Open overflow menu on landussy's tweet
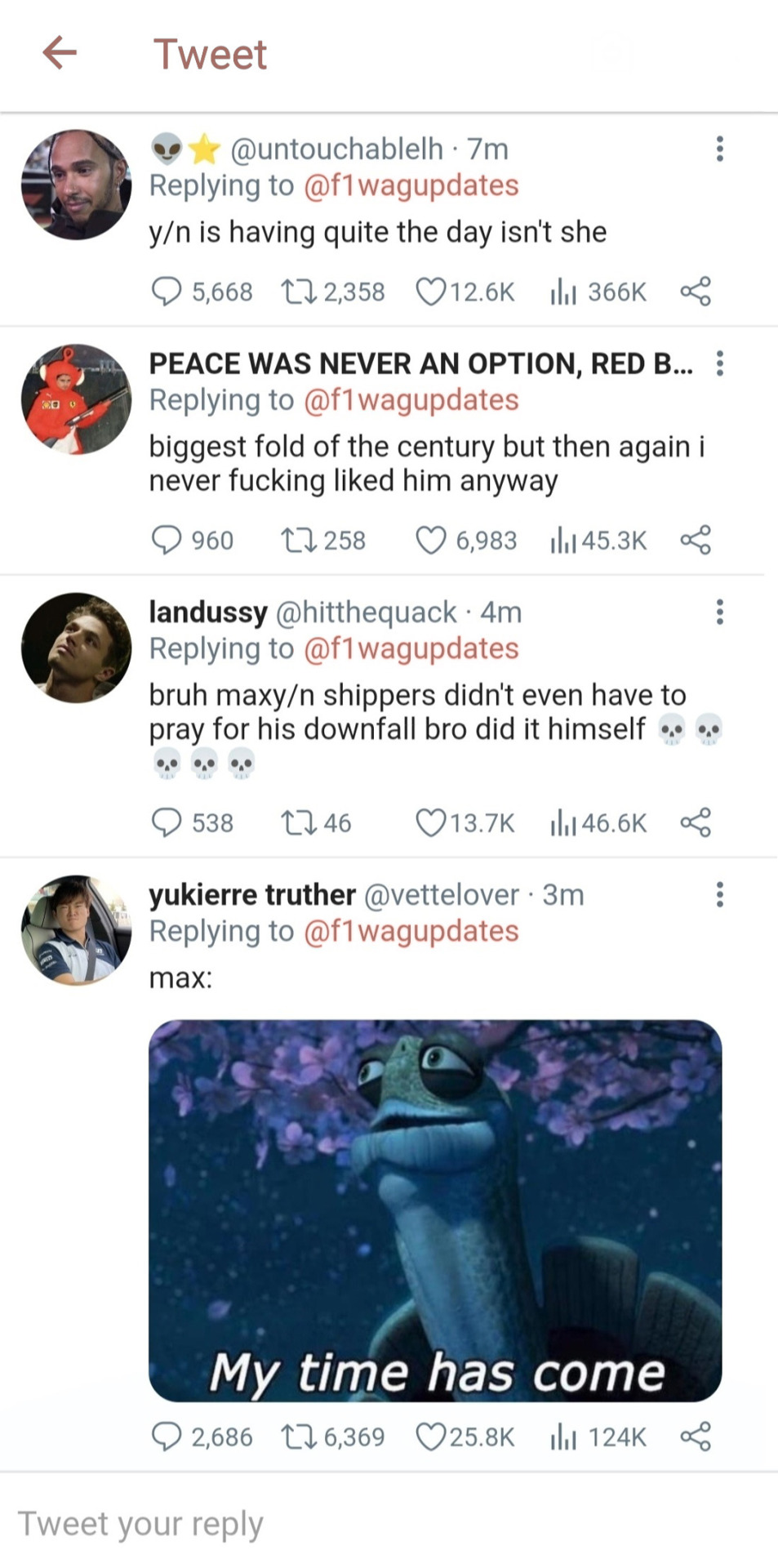The height and width of the screenshot is (1568, 778). [719, 612]
